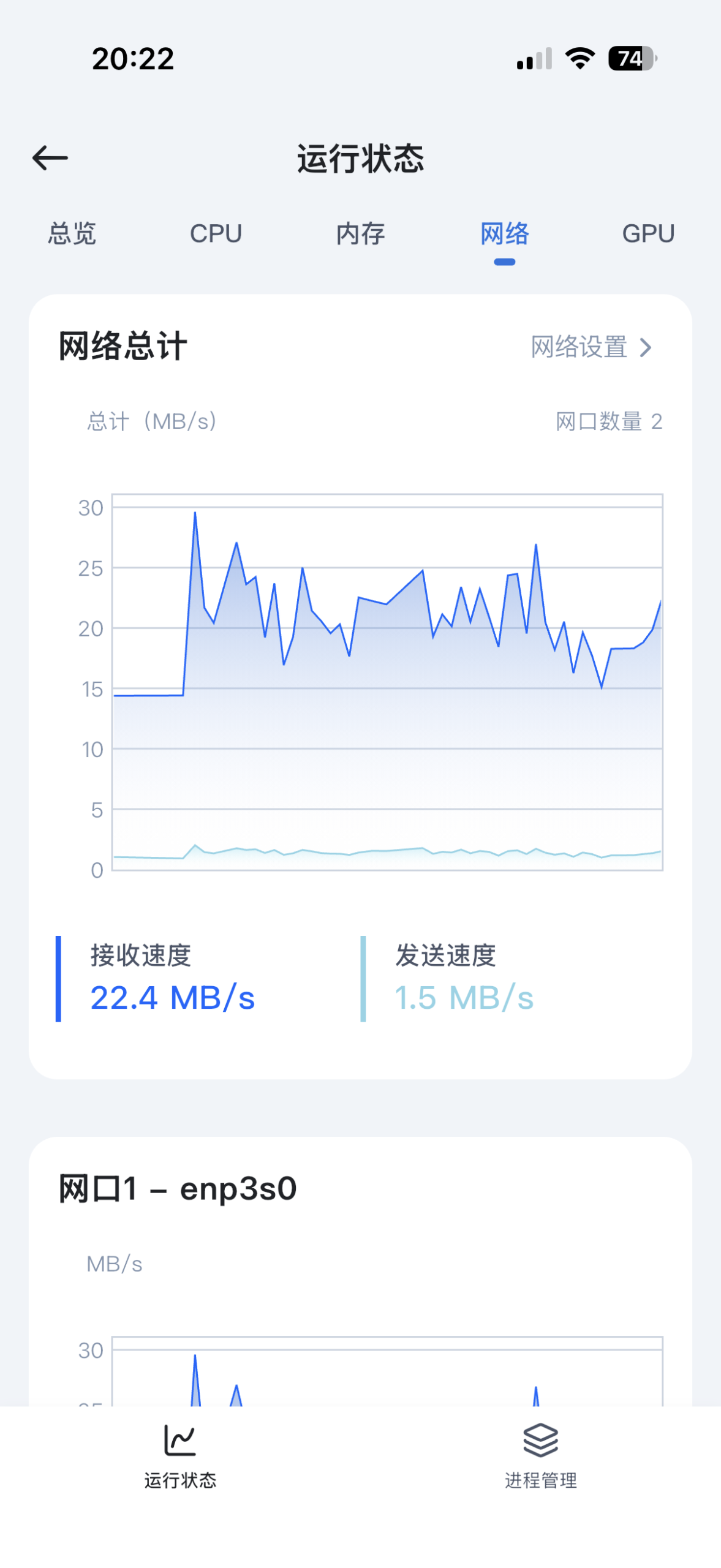Select the 网络 tab
The height and width of the screenshot is (1568, 721).
coord(504,234)
